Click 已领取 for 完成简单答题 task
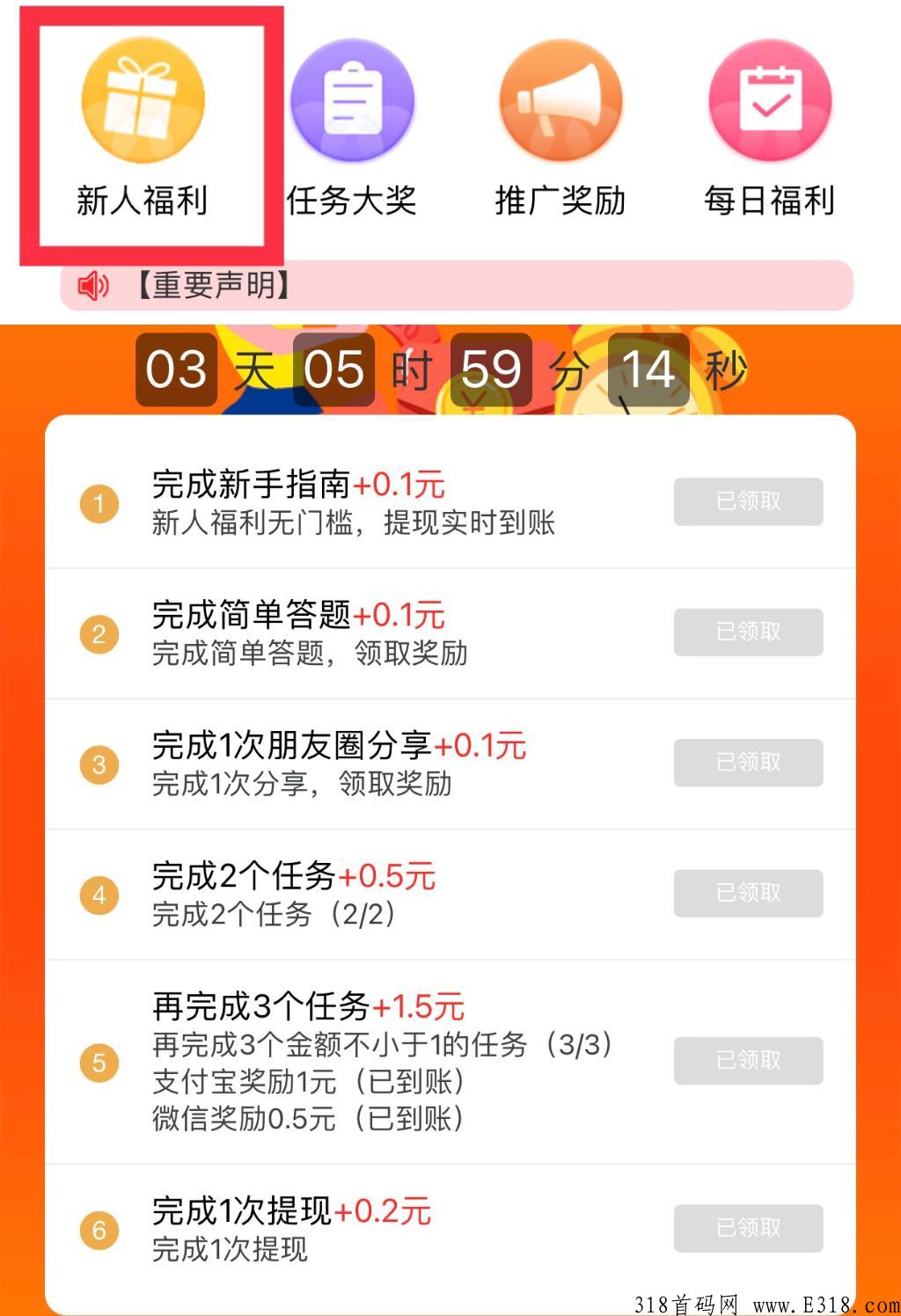The width and height of the screenshot is (901, 1316). pyautogui.click(x=748, y=632)
